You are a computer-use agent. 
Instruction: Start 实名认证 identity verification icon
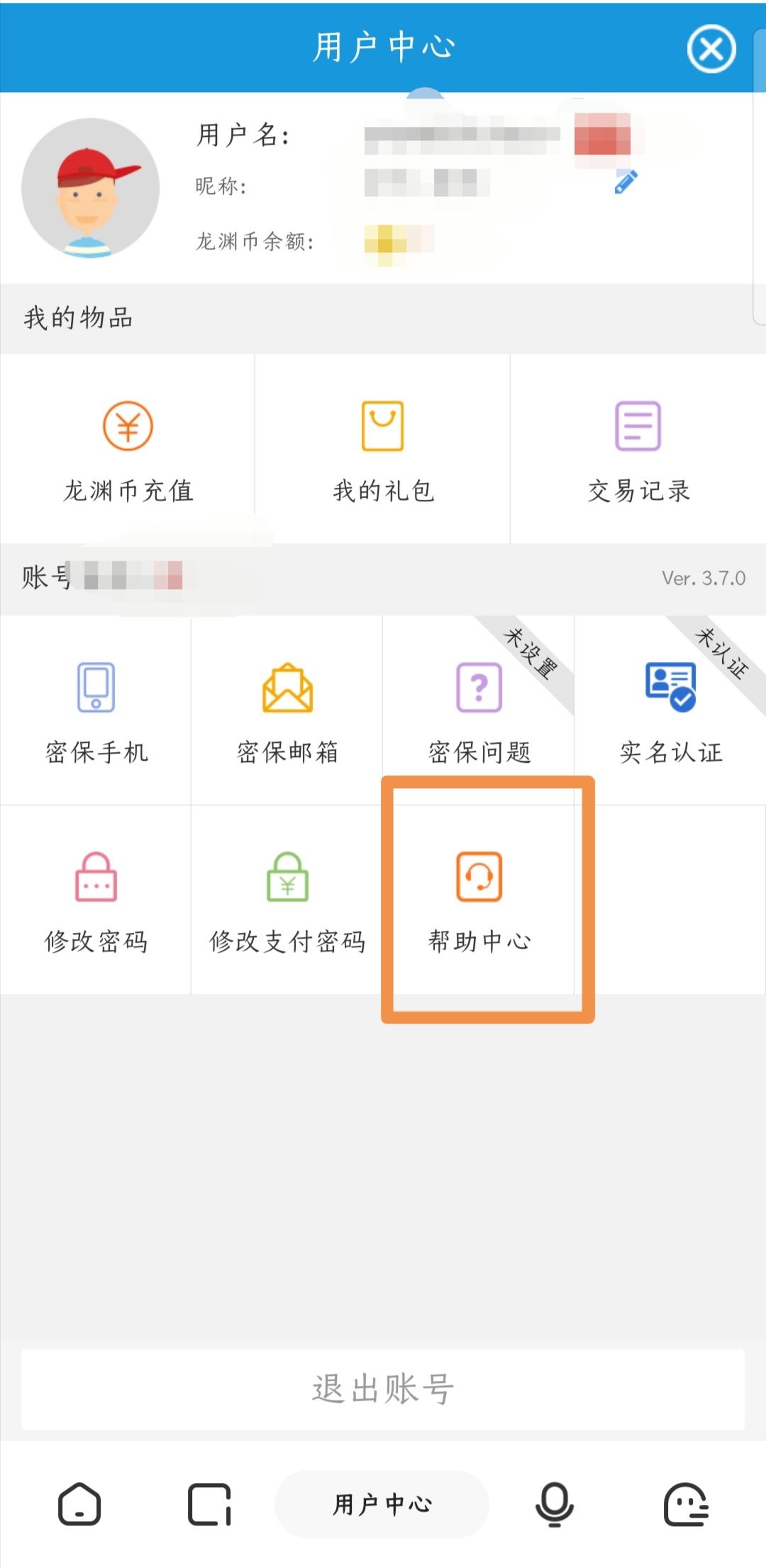669,688
